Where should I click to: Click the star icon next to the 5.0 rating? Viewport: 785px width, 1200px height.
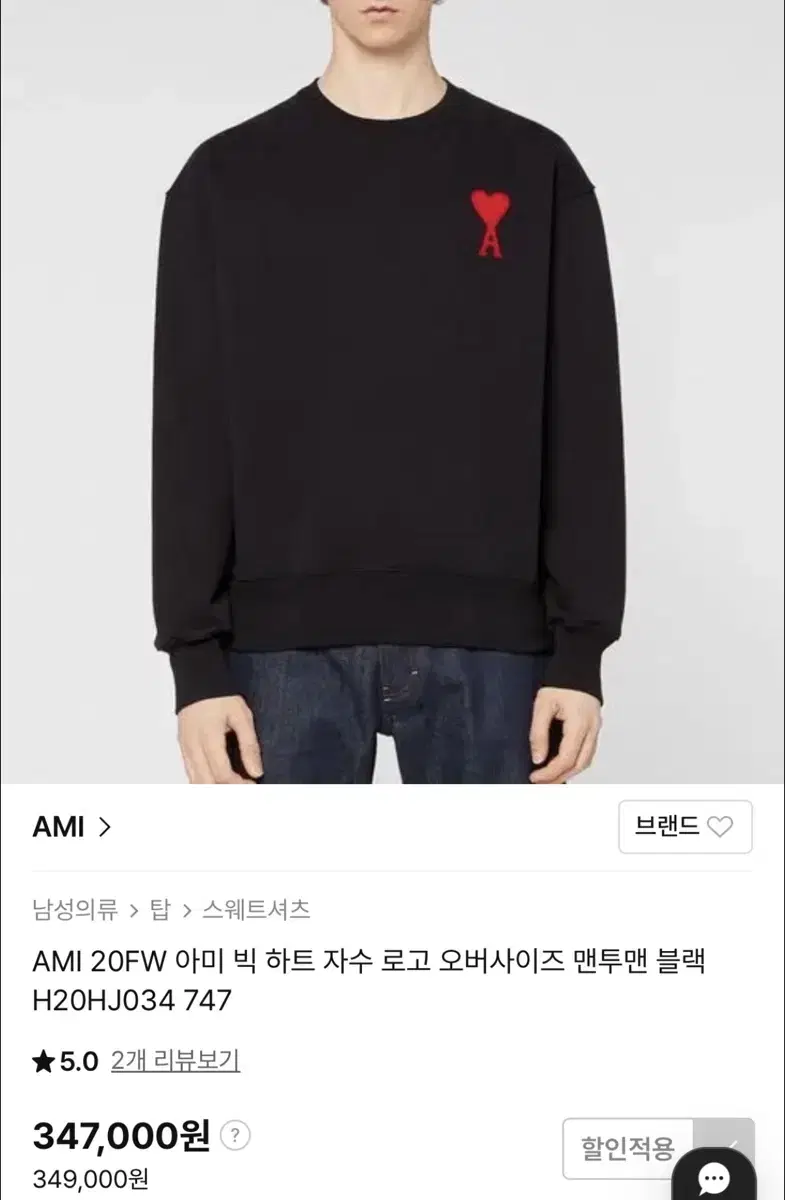42,1062
